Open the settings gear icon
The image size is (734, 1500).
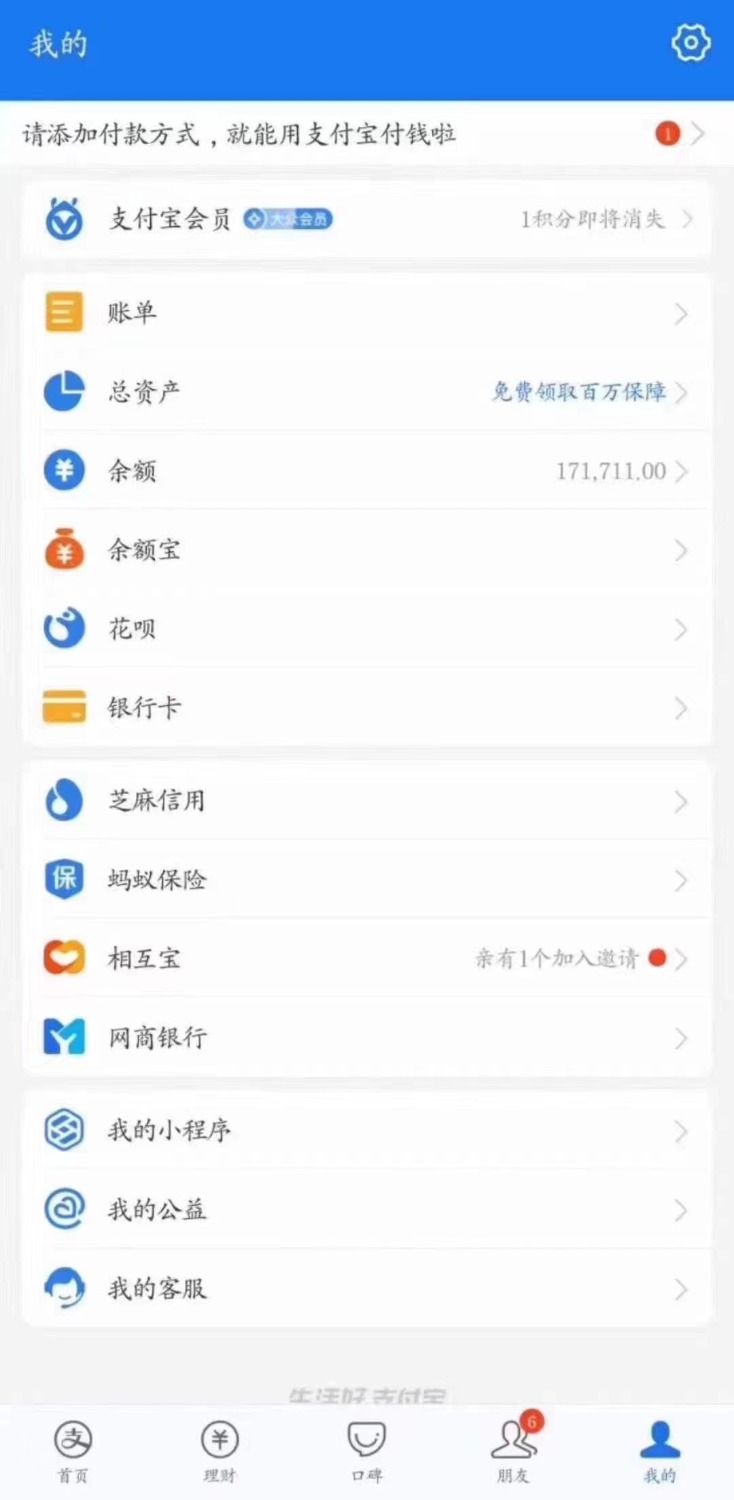(690, 44)
